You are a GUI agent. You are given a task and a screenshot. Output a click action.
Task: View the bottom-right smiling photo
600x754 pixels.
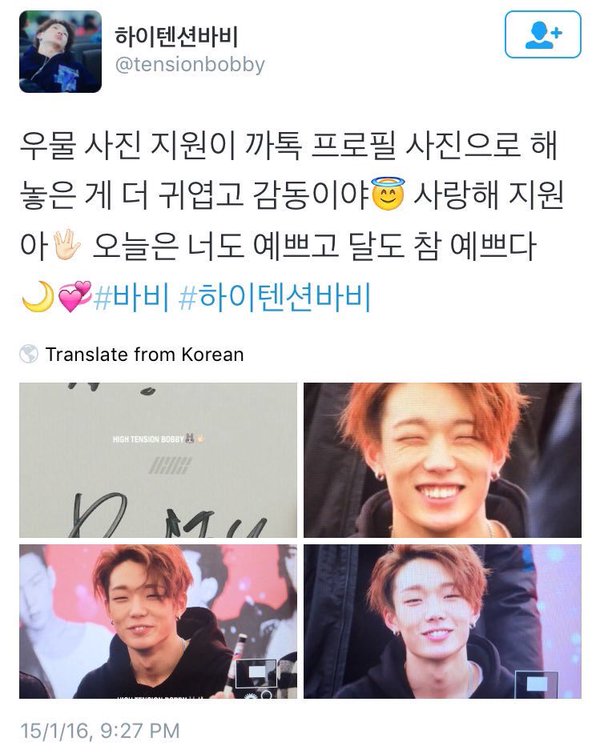pos(442,621)
